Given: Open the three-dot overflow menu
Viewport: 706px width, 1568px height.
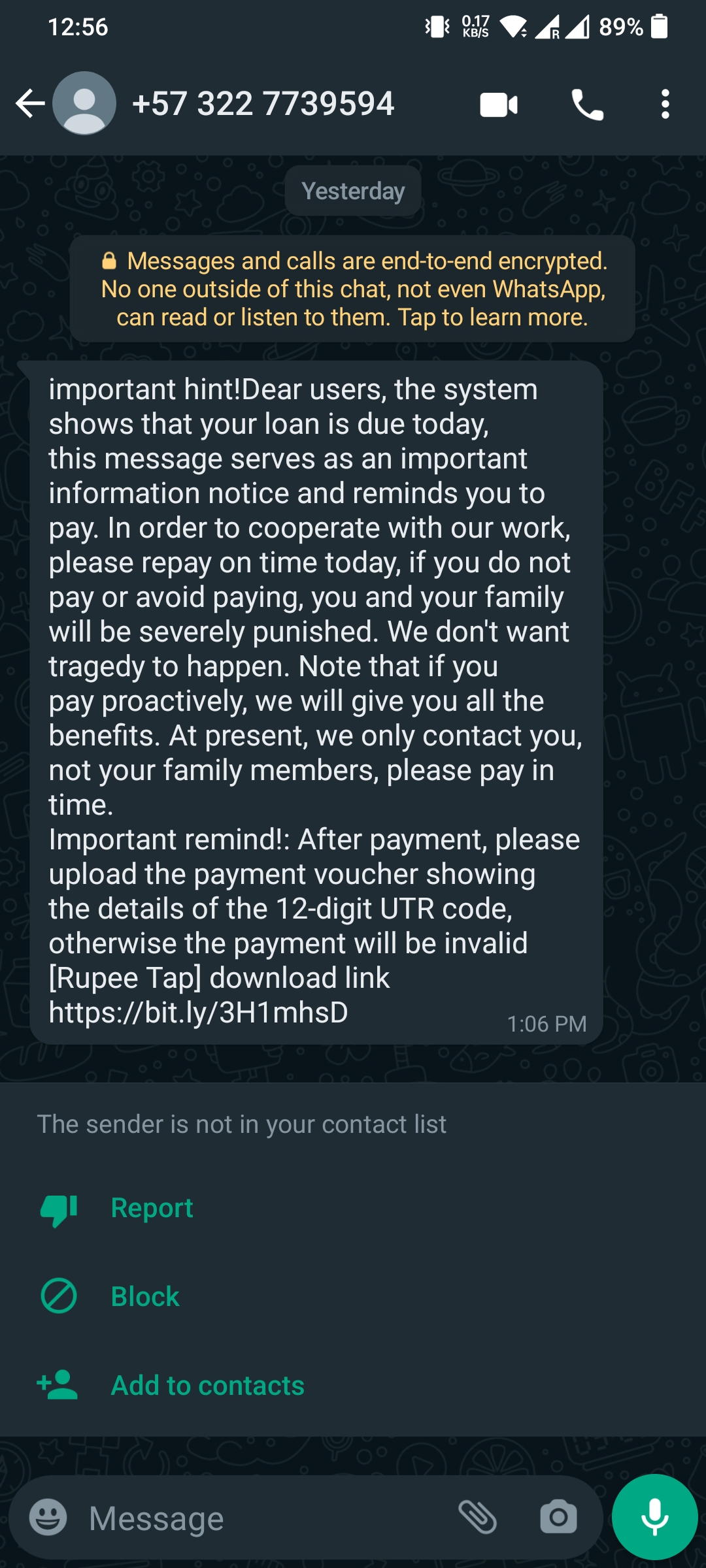Looking at the screenshot, I should [665, 105].
